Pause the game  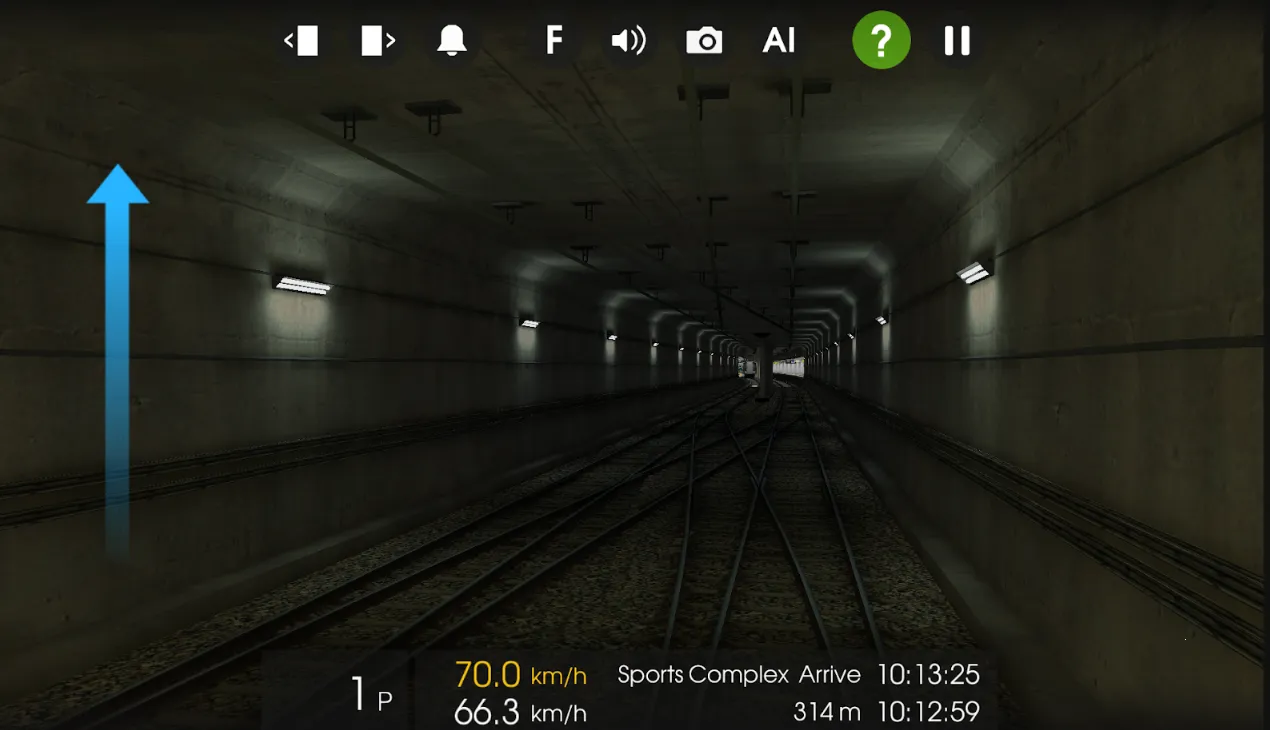957,41
